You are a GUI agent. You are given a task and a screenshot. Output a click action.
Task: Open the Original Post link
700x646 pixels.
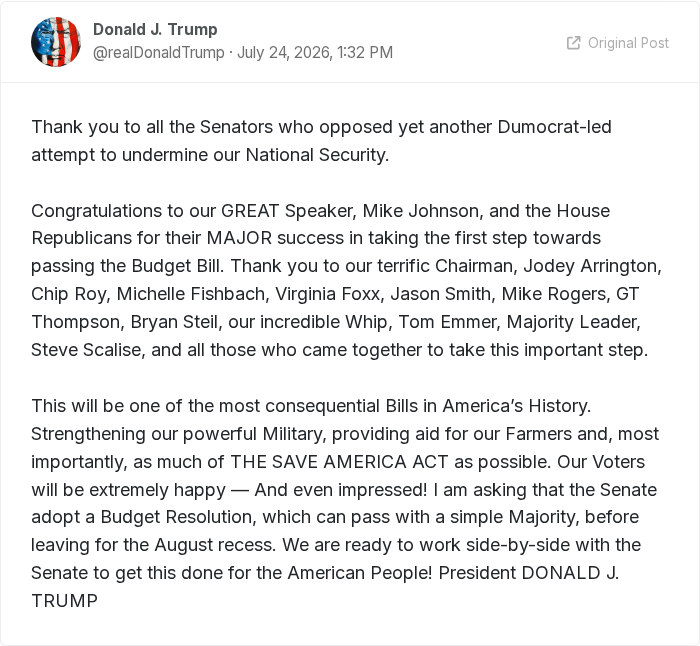click(618, 43)
